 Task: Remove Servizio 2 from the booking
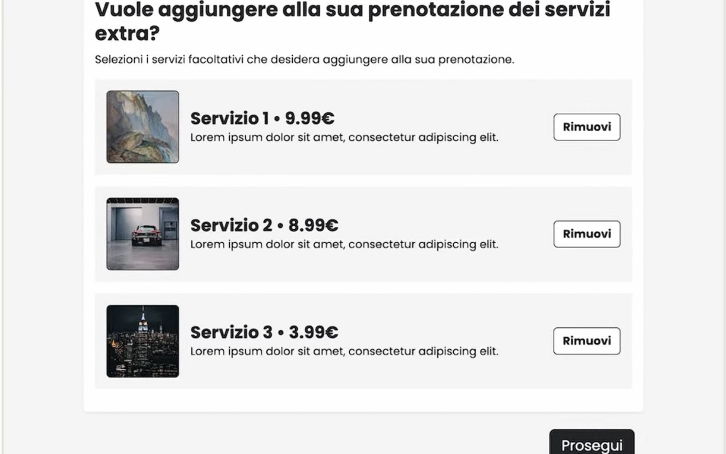[x=586, y=234]
